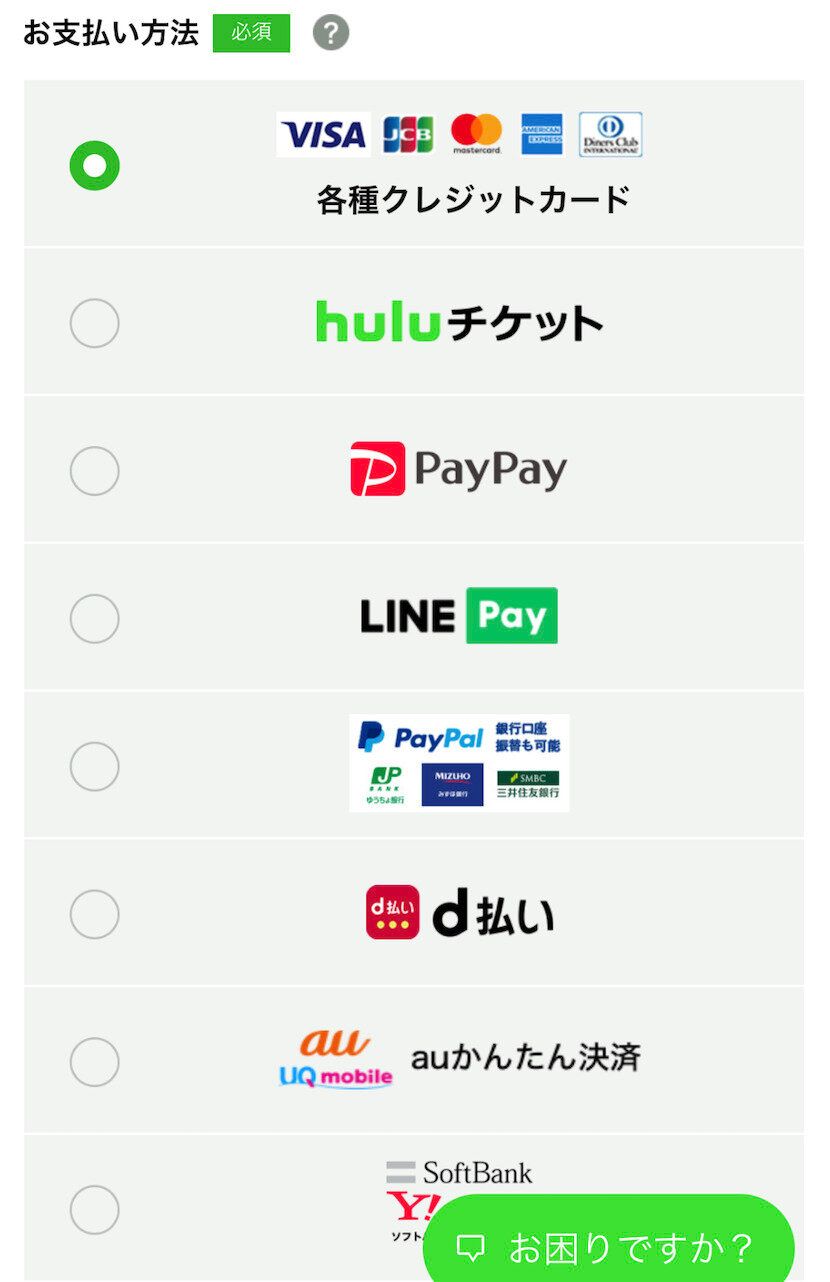
Task: Click the JCB card icon
Action: pyautogui.click(x=408, y=134)
